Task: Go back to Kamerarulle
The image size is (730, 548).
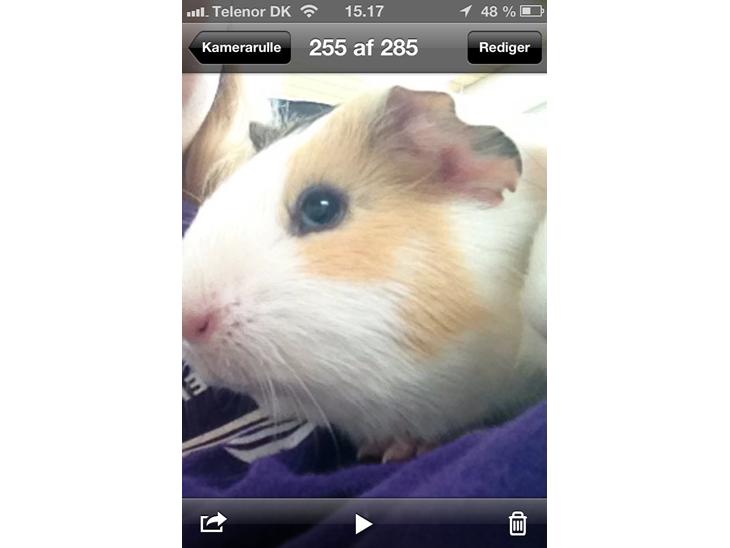Action: pos(240,47)
